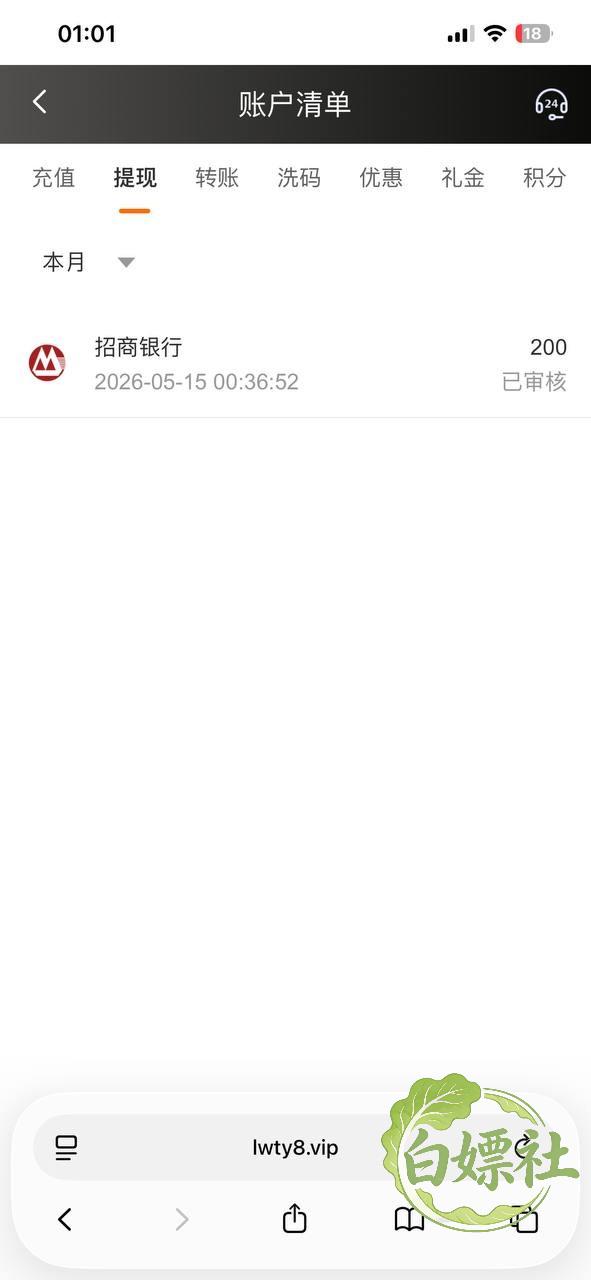591x1280 pixels.
Task: Open the browser page menu icon
Action: point(66,1147)
